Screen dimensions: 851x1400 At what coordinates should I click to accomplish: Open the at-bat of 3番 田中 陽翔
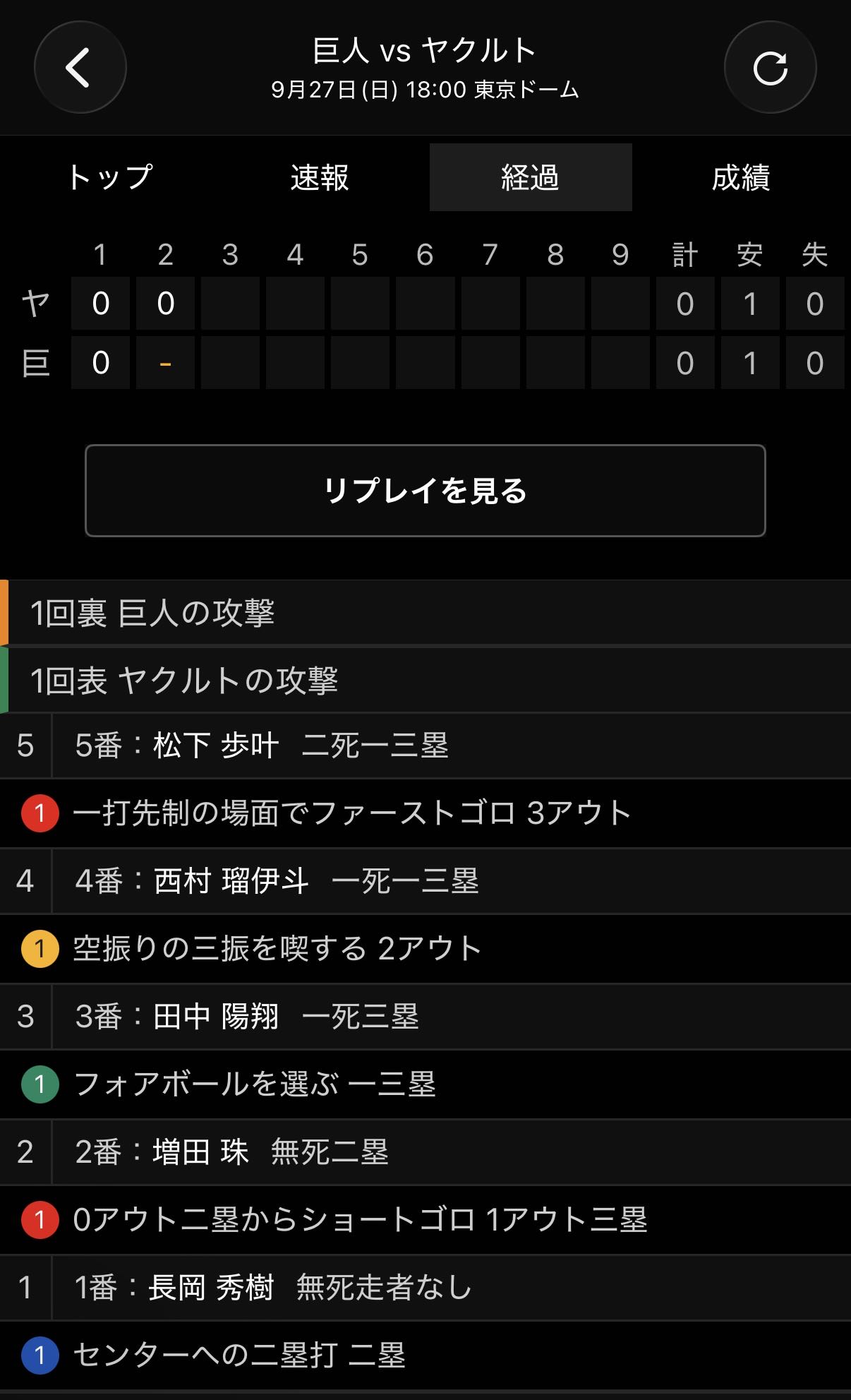(x=425, y=1017)
